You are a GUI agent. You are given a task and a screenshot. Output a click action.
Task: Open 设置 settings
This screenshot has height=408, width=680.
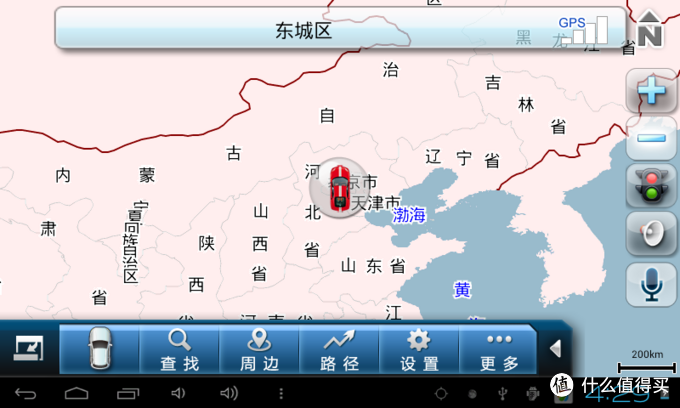419,350
